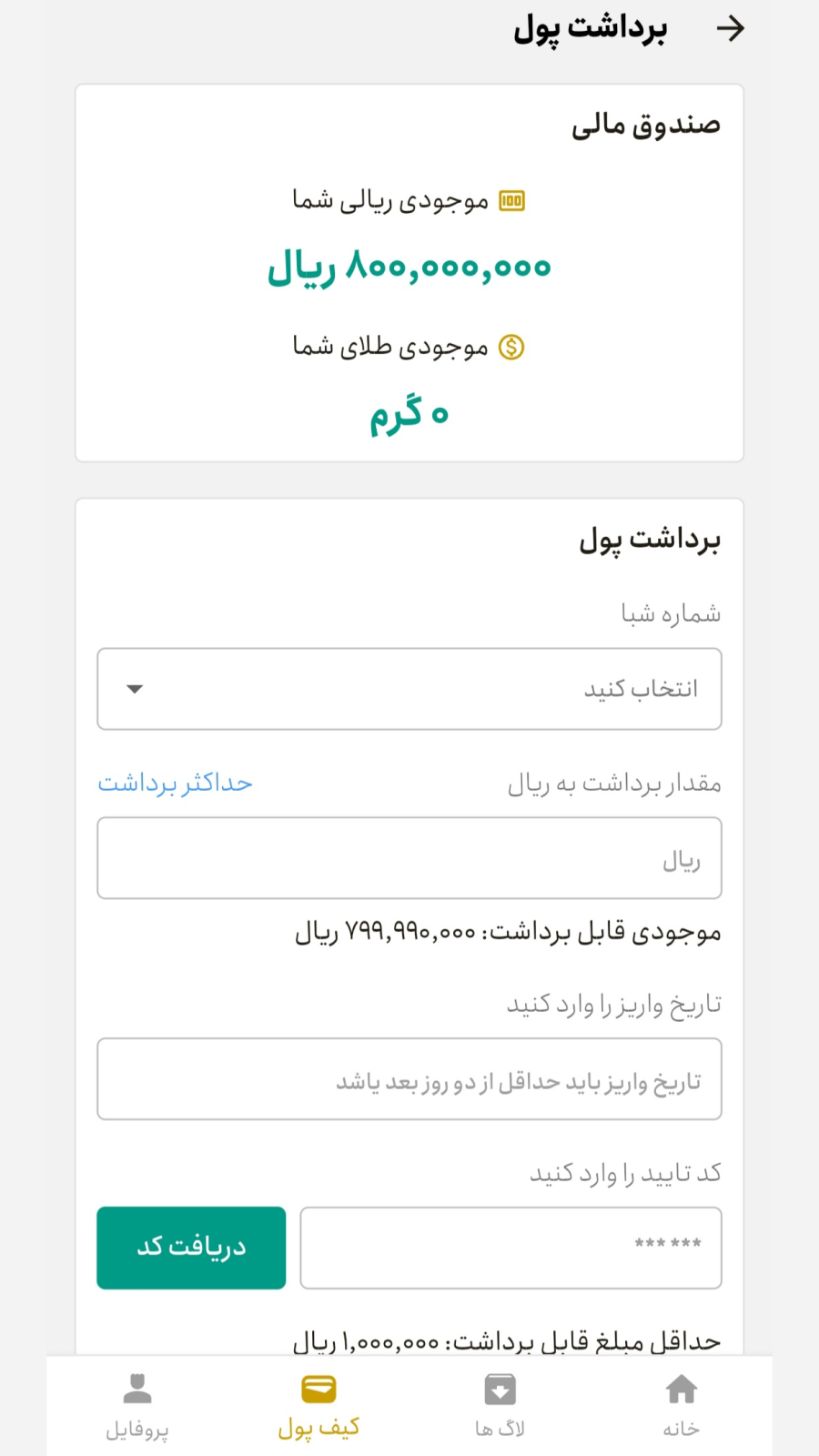Screen dimensions: 819x1456
Task: Open the شماره شبا selection dropdown
Action: coord(409,689)
